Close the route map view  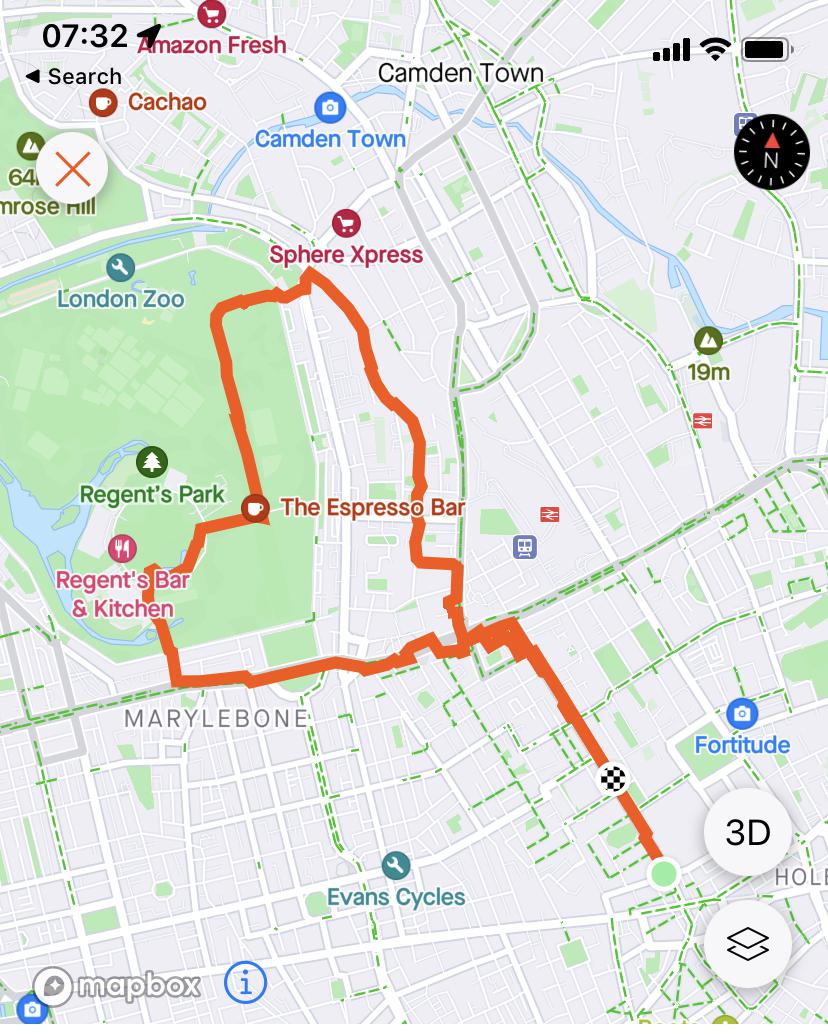click(73, 169)
